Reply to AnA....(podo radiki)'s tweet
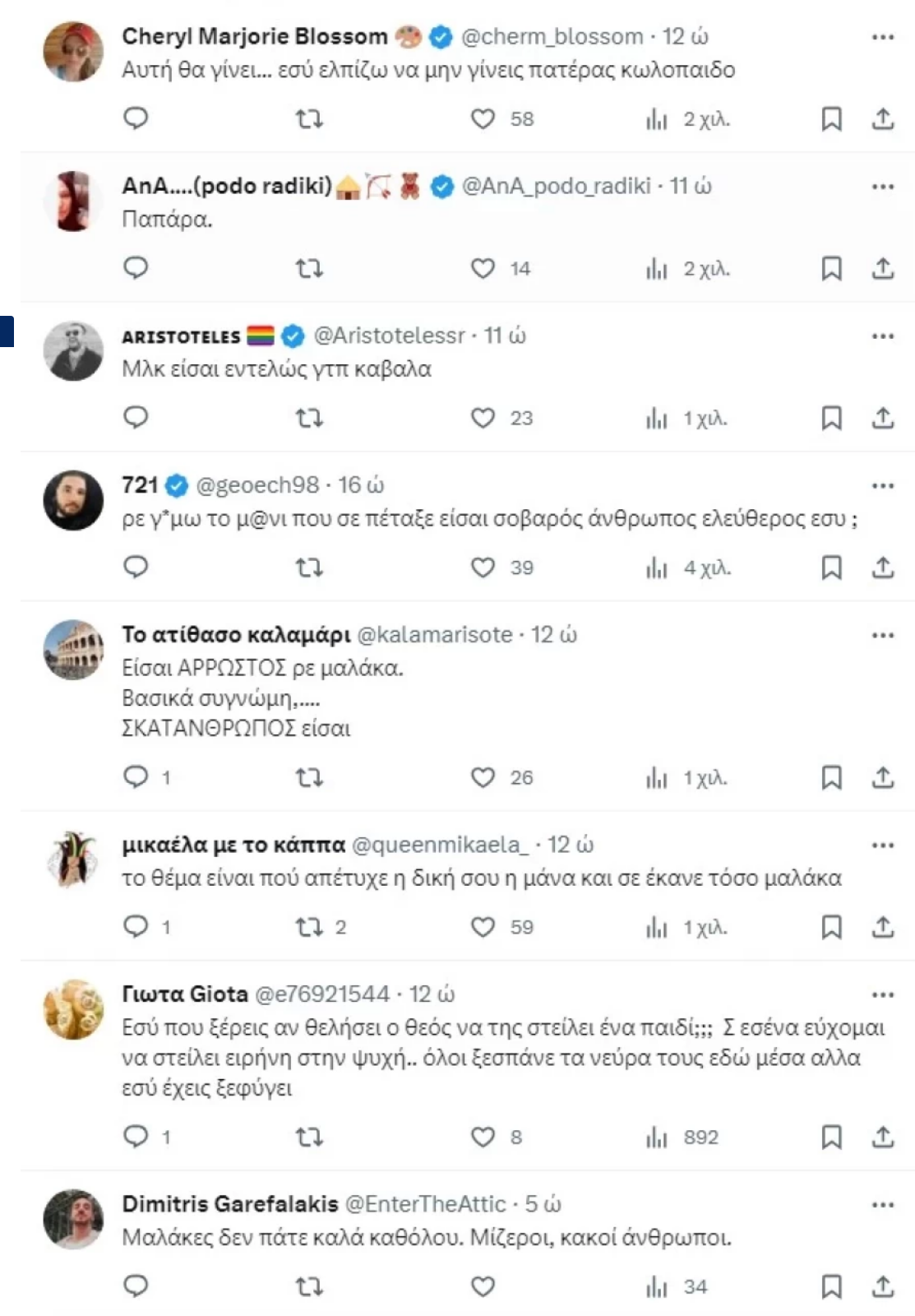 pyautogui.click(x=136, y=268)
